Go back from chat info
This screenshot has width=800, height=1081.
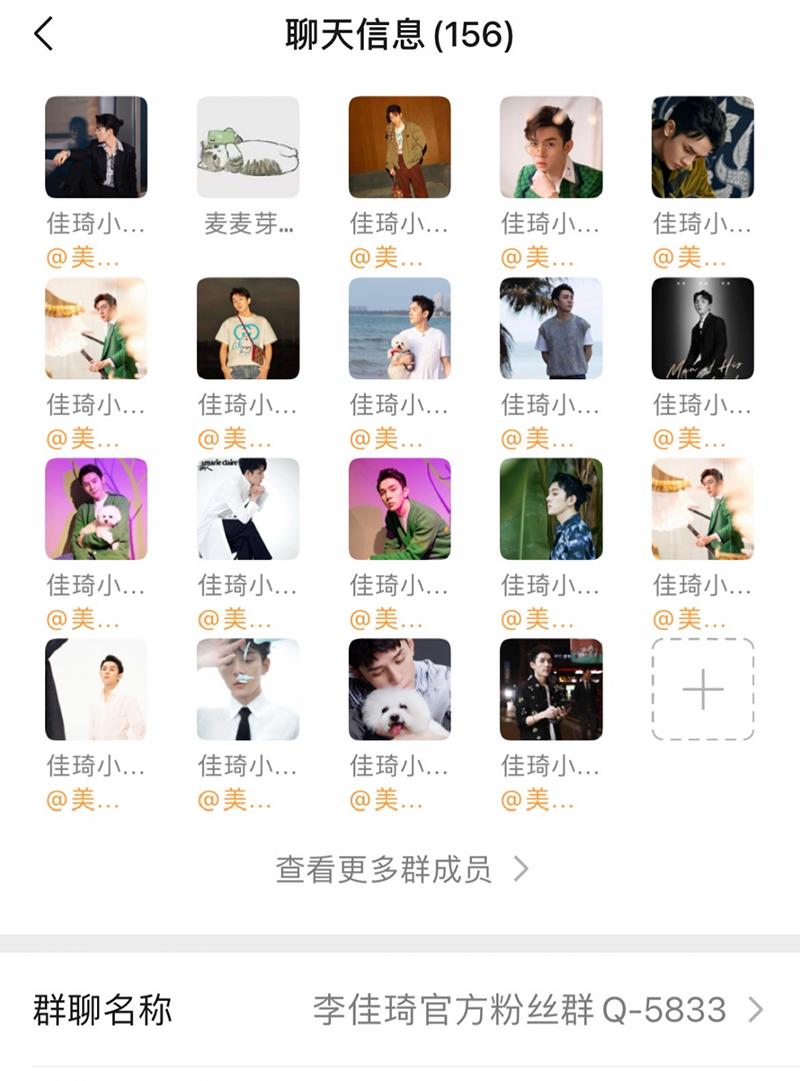point(43,35)
